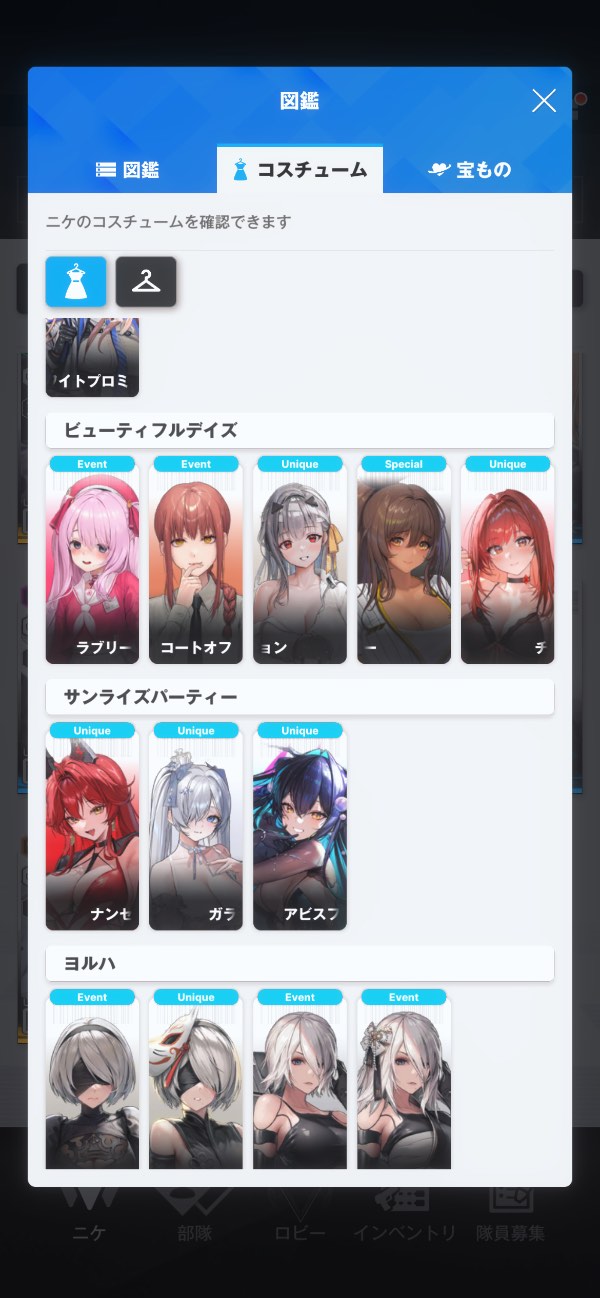
Task: Switch to the 図鑑 tab
Action: (128, 169)
